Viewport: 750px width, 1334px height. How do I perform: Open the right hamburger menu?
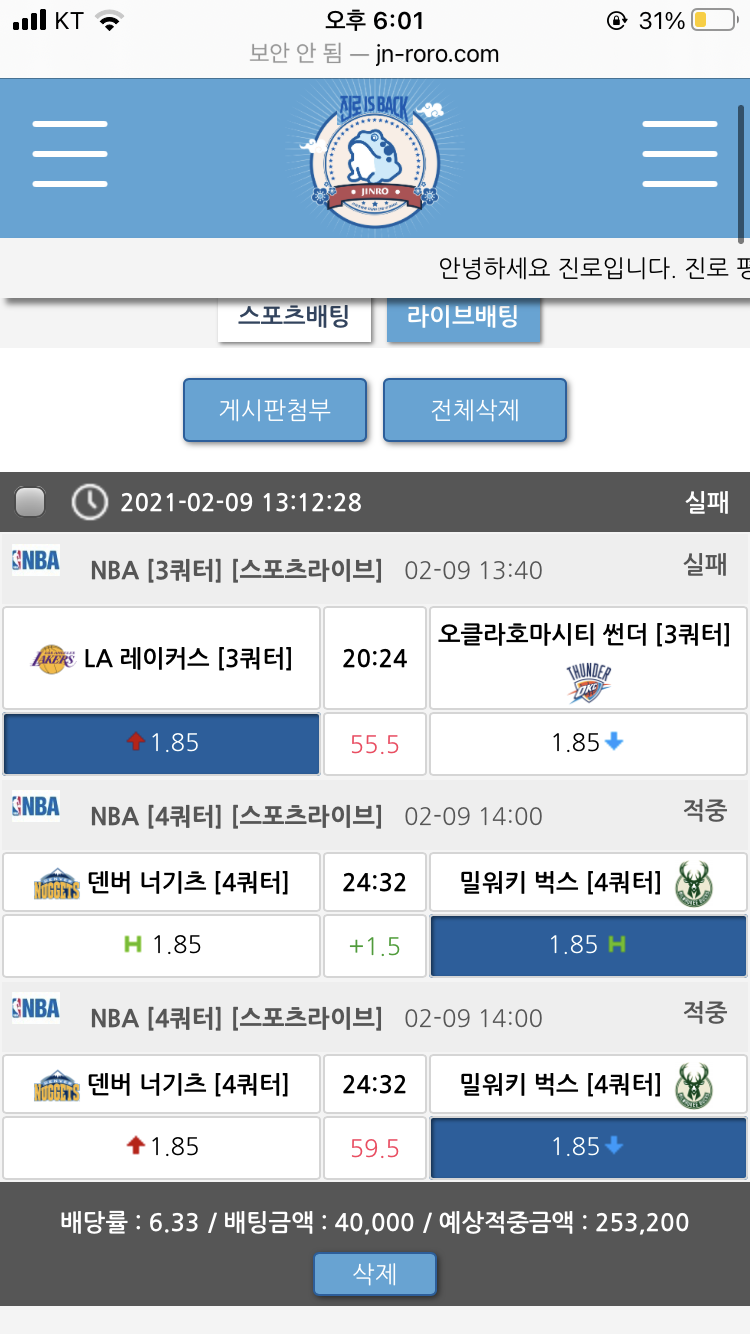pyautogui.click(x=679, y=154)
